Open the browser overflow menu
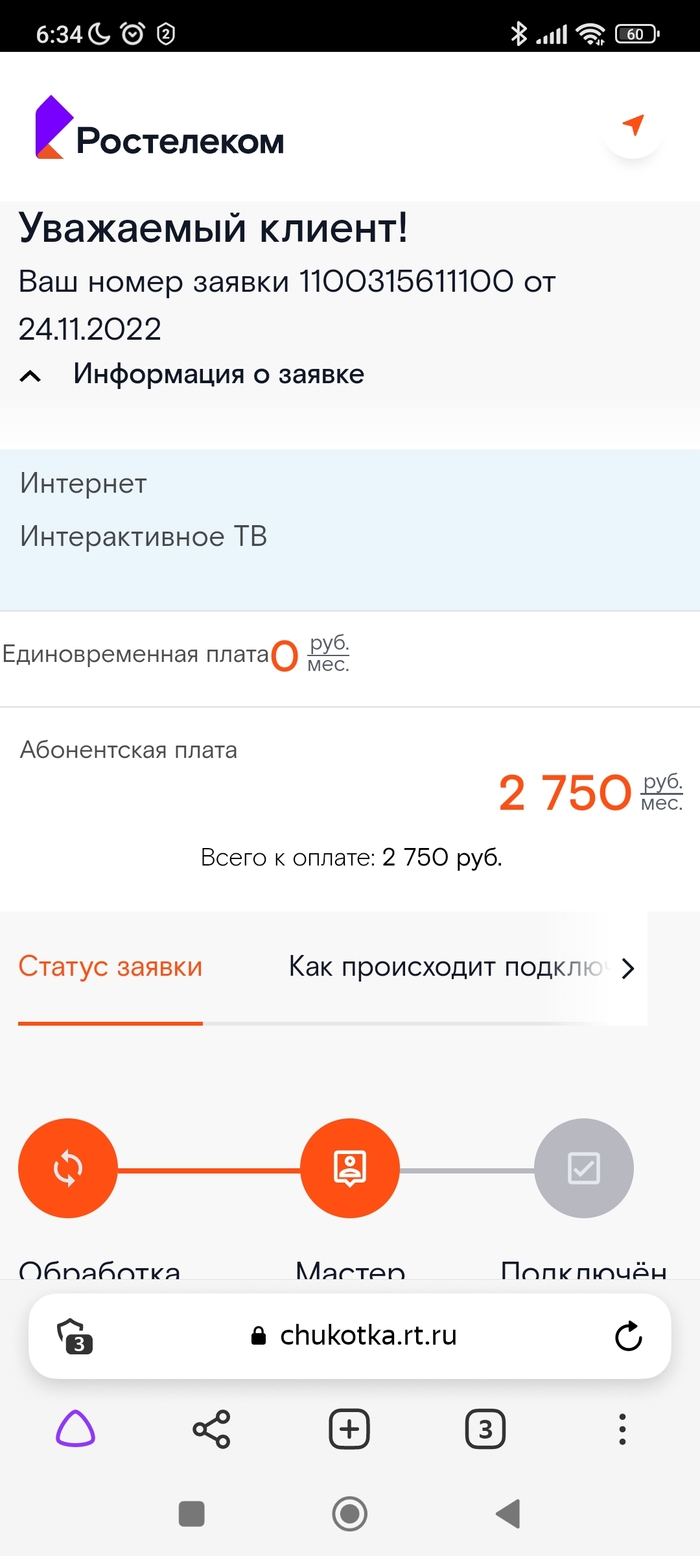 click(622, 1429)
